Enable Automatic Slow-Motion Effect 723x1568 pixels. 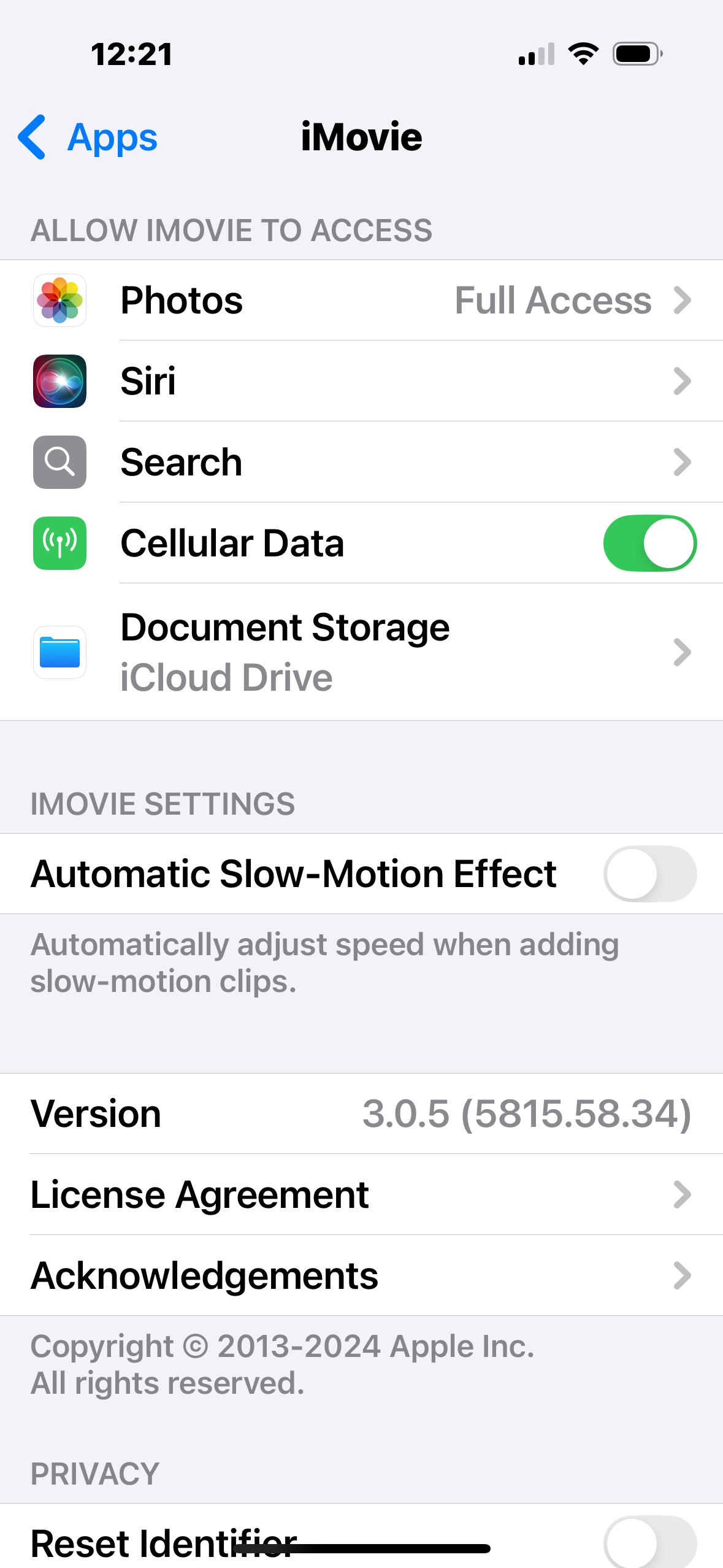[x=649, y=874]
